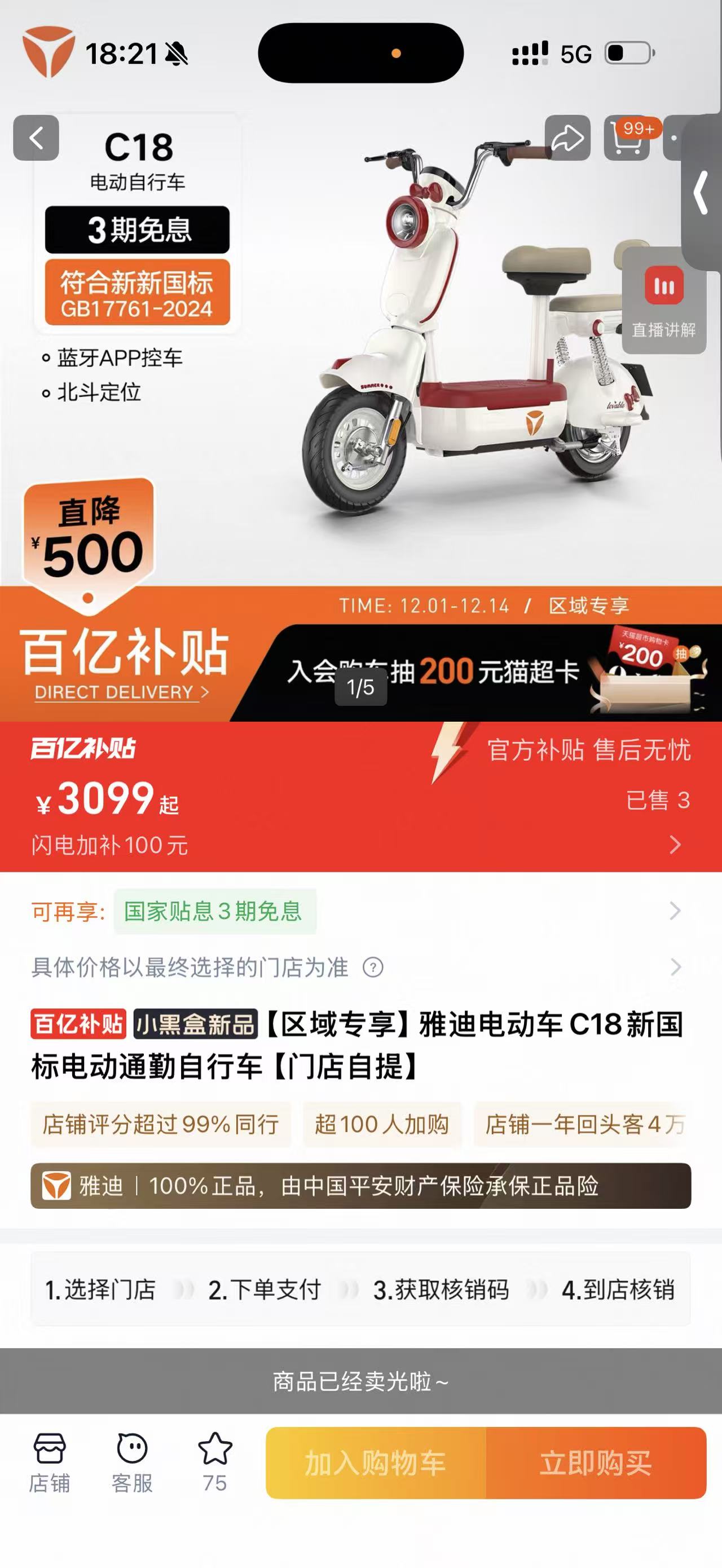Share this product
This screenshot has width=722, height=1568.
coord(567,138)
